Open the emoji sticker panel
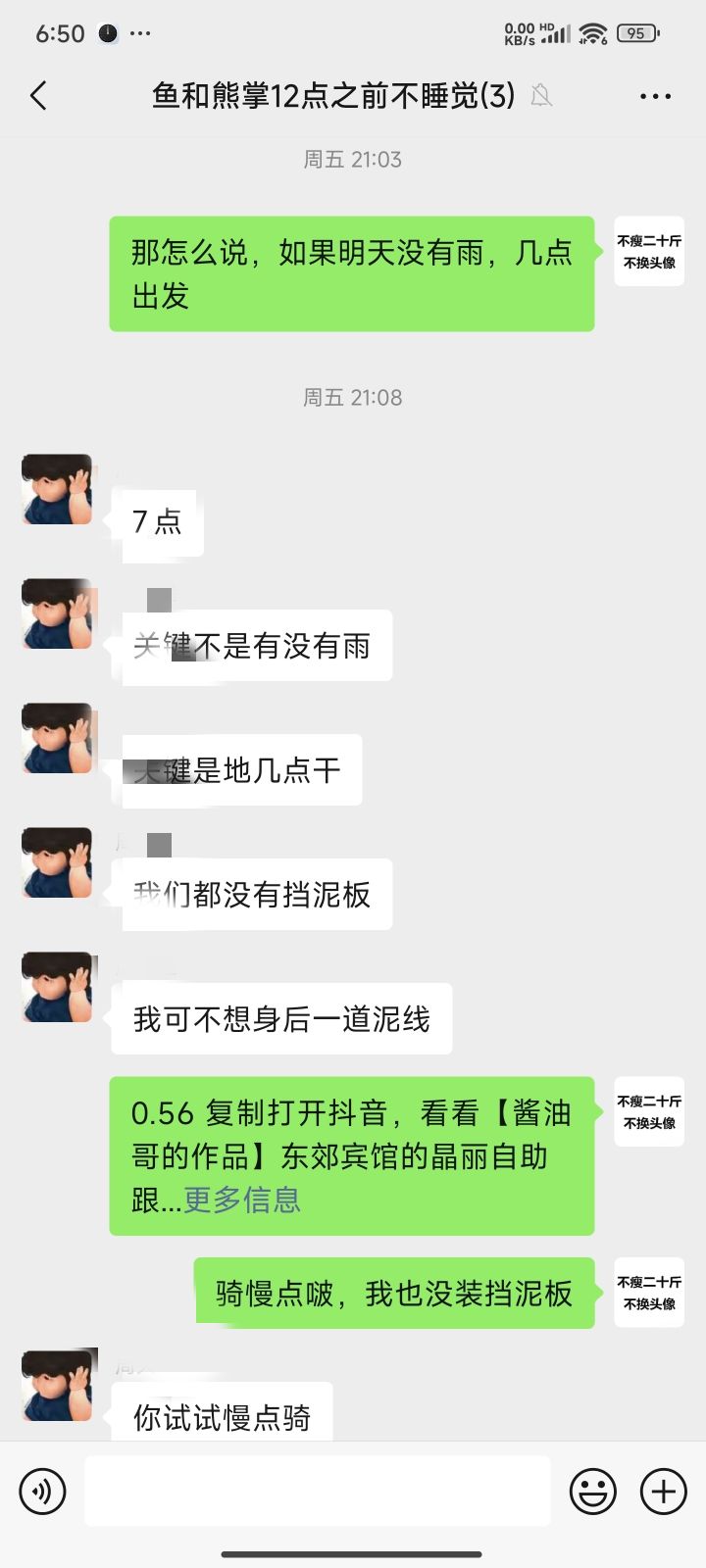This screenshot has height=1568, width=706. coord(593,1491)
